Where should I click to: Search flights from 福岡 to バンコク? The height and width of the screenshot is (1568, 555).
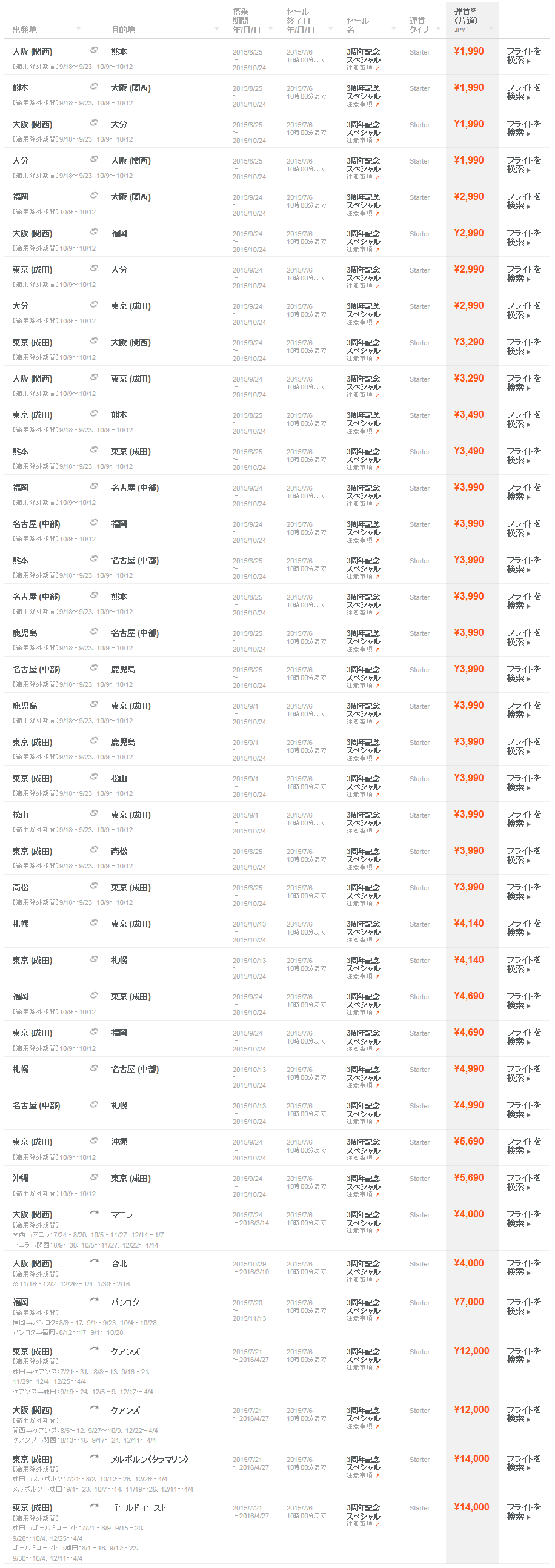pyautogui.click(x=523, y=1306)
